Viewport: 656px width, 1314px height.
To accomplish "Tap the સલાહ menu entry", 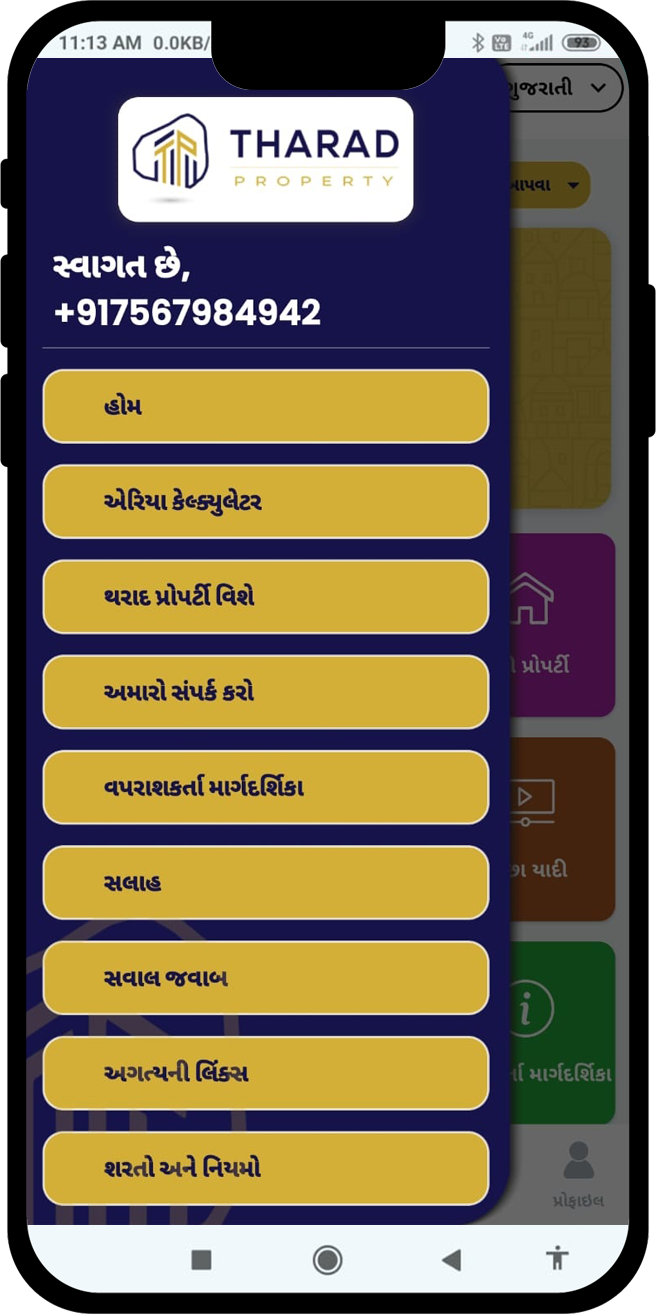I will pyautogui.click(x=265, y=882).
